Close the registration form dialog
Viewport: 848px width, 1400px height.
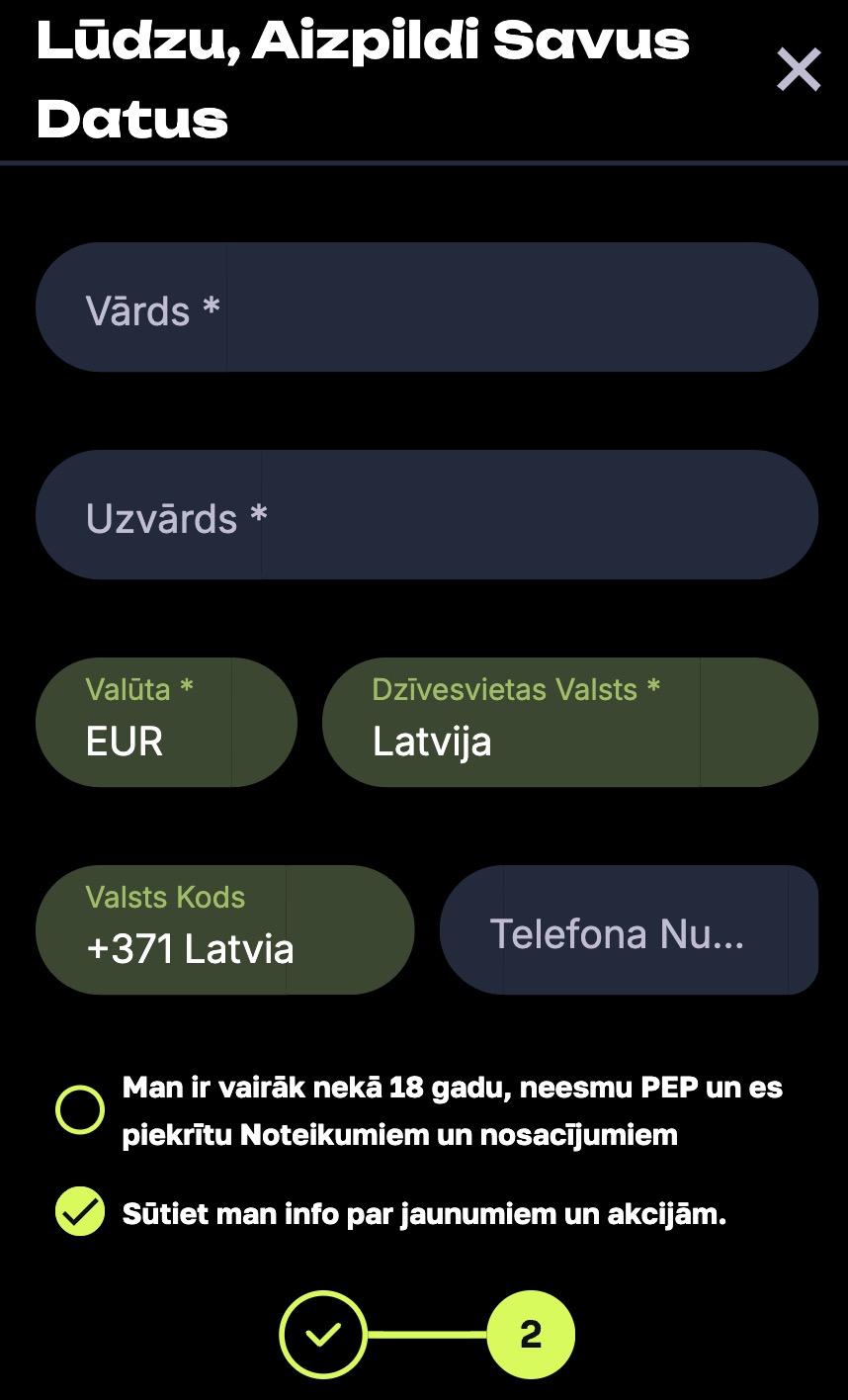(798, 70)
